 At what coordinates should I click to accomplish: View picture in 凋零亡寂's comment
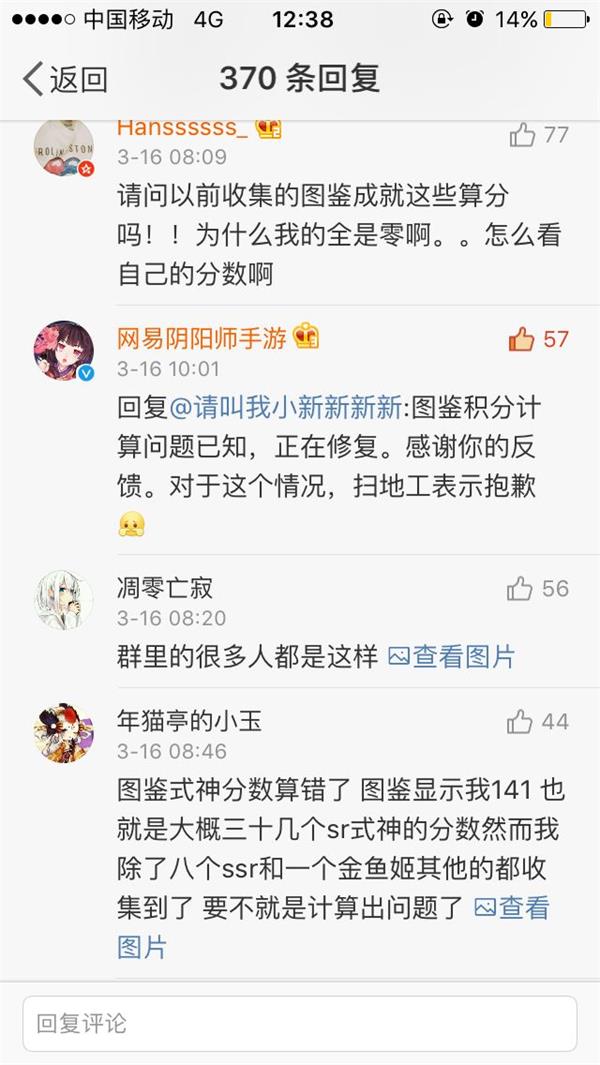[x=451, y=657]
